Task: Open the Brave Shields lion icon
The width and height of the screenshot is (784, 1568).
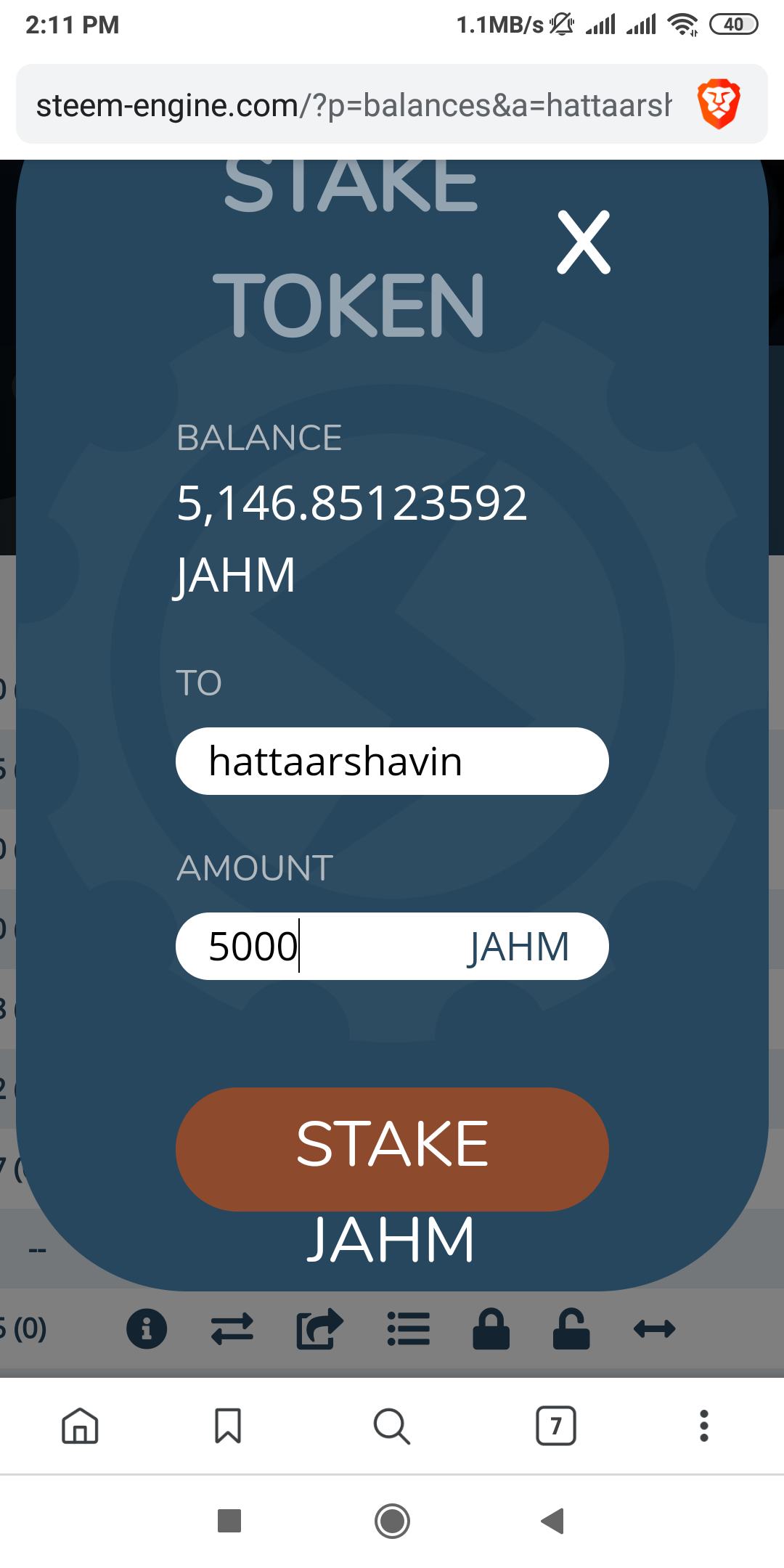Action: [719, 105]
